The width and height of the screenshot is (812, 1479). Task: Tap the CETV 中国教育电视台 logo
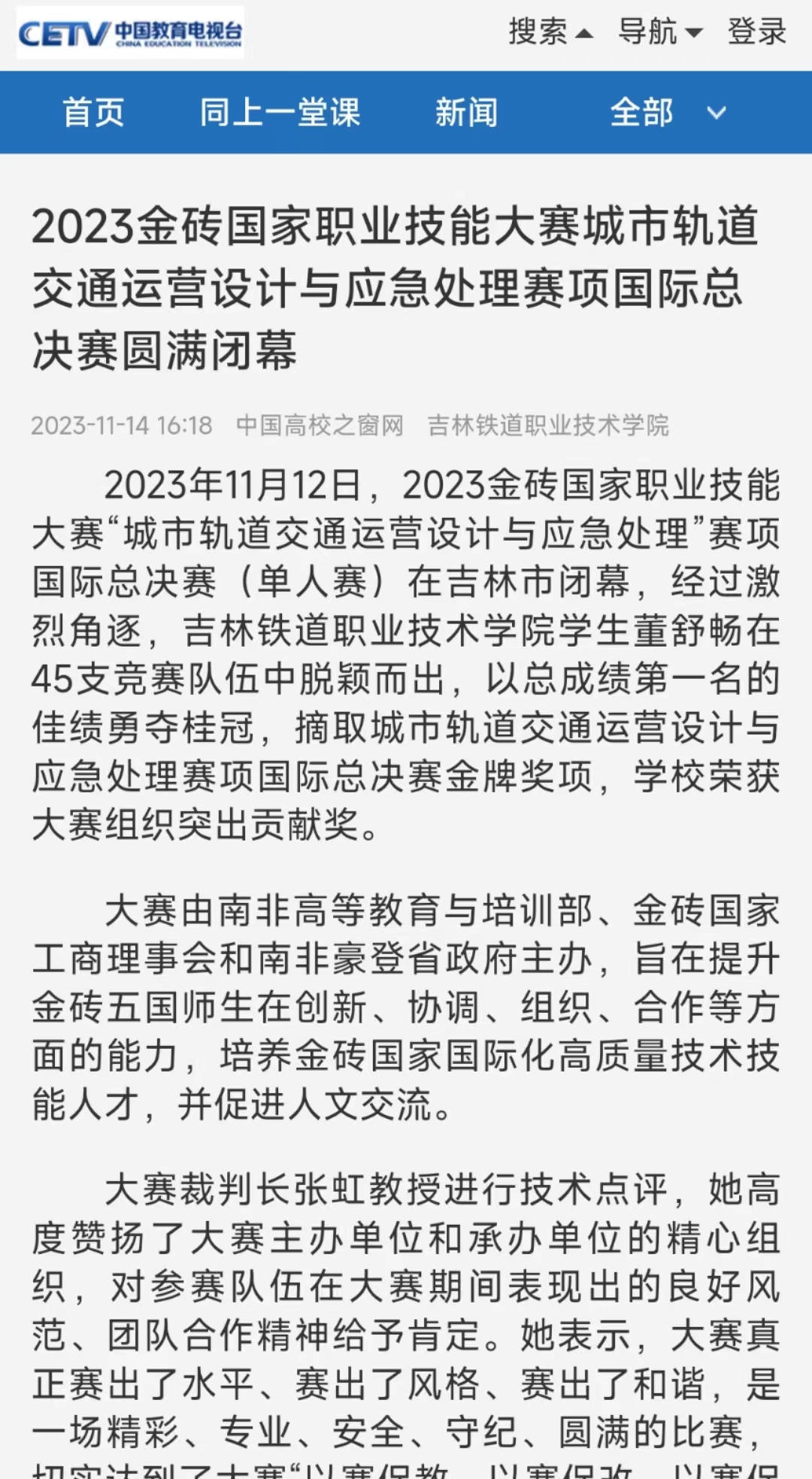(130, 33)
